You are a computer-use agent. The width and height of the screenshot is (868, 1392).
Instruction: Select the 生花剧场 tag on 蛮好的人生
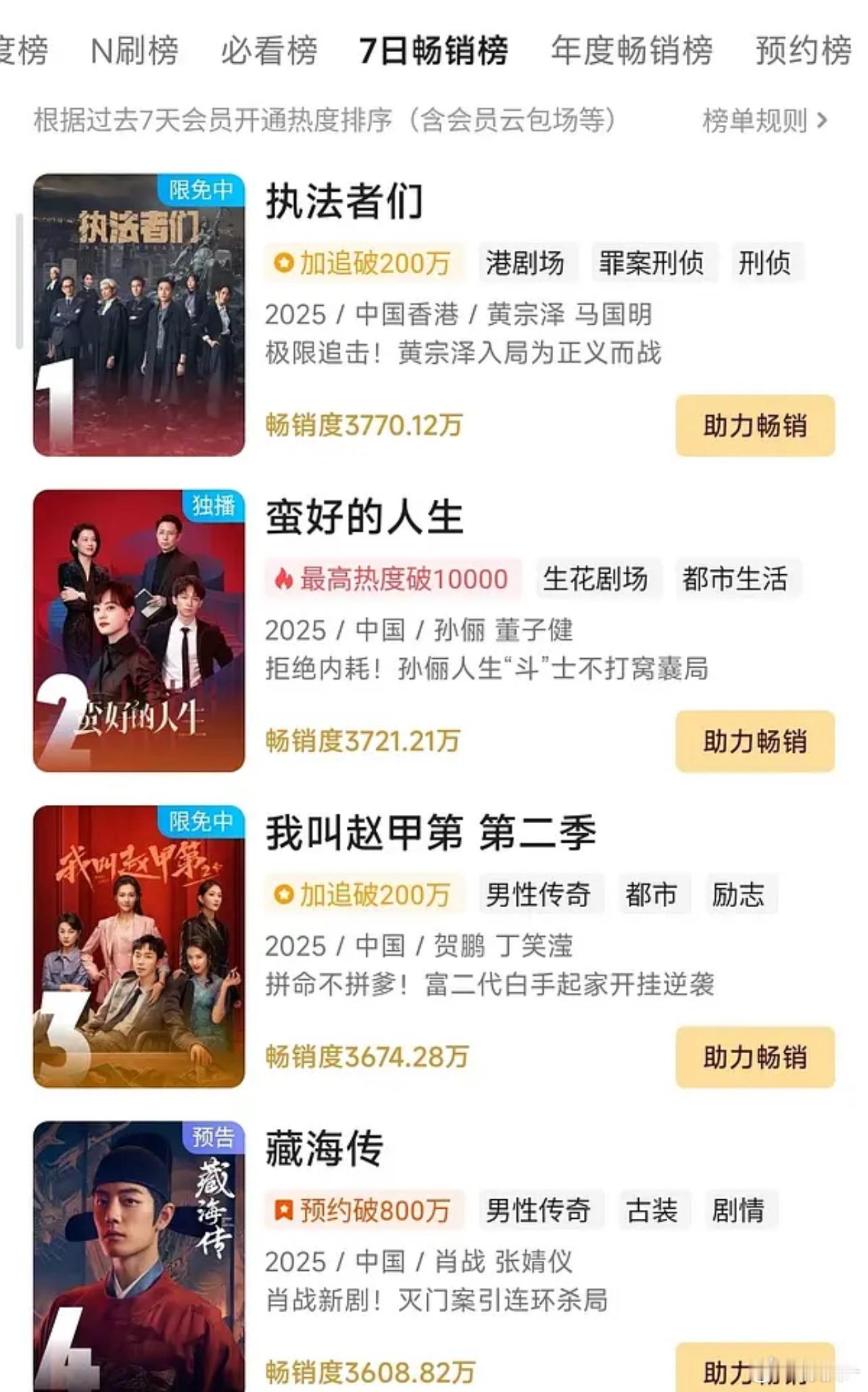pos(596,578)
